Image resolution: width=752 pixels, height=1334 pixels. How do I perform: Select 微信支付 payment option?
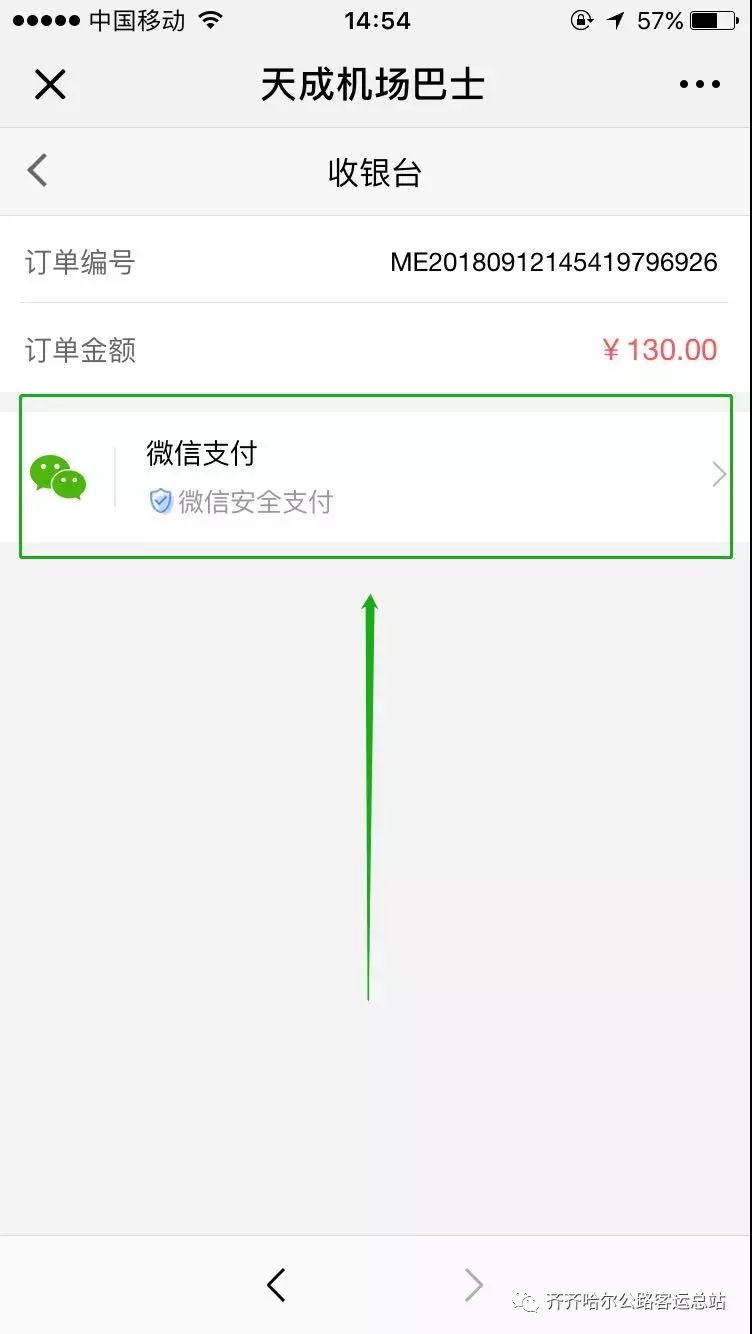tap(376, 476)
